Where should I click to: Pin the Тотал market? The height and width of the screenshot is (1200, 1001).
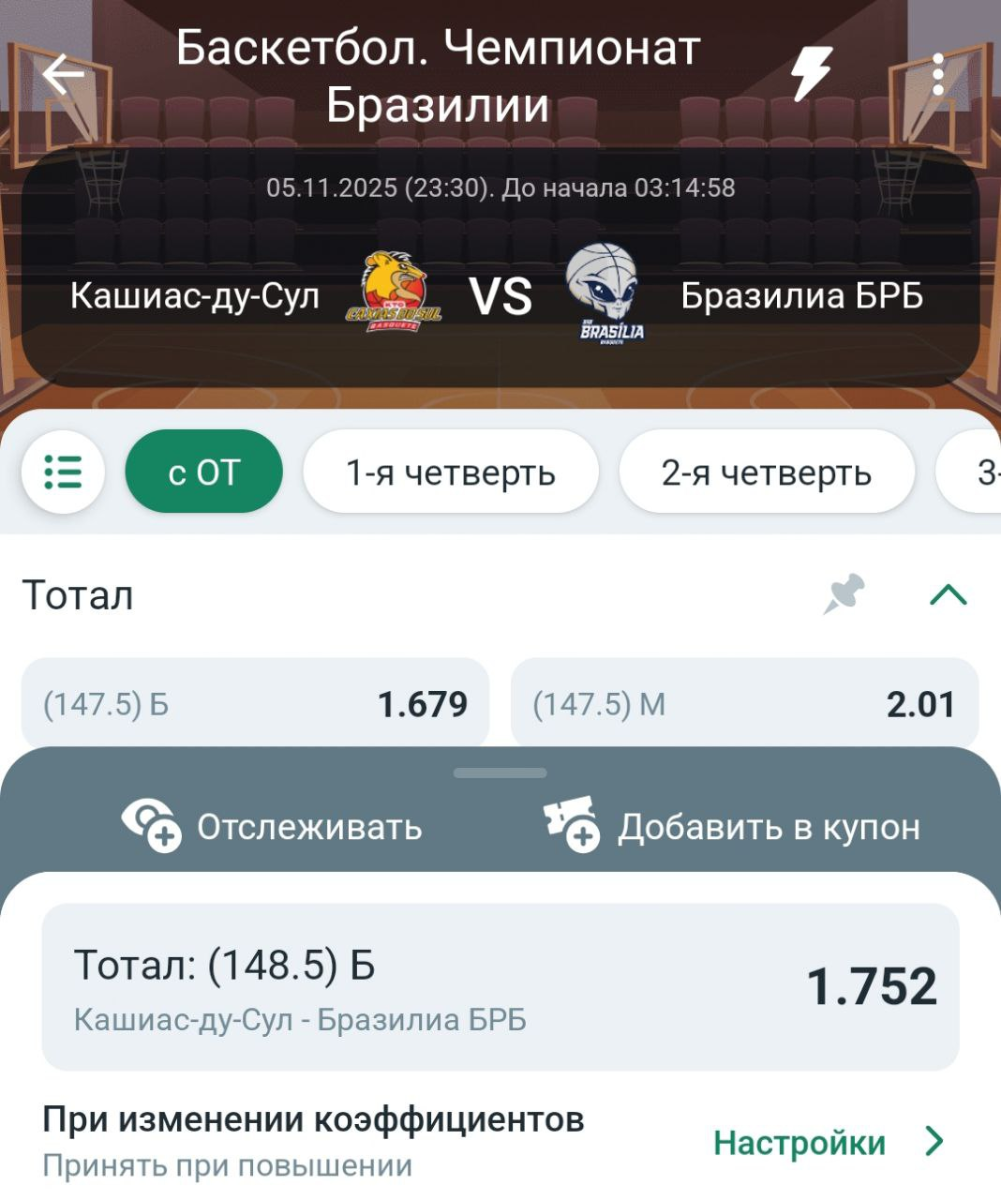843,596
